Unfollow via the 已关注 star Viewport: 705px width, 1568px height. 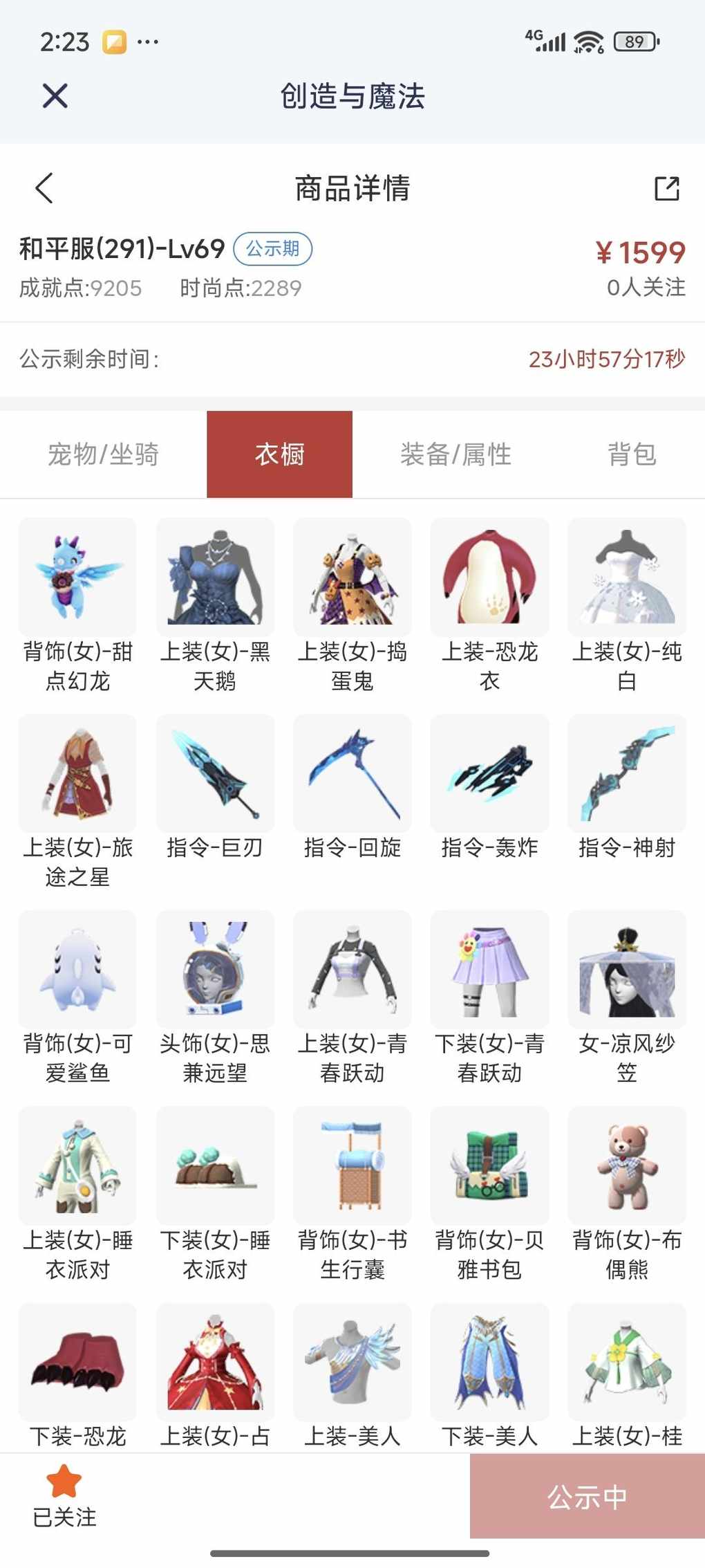tap(64, 1496)
